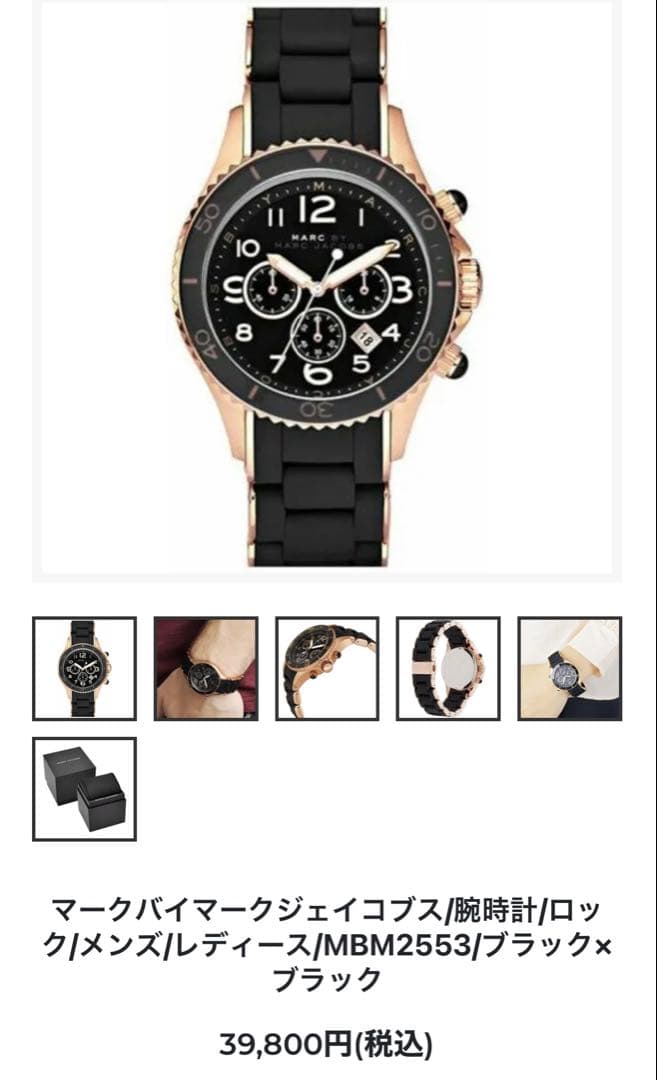
Task: Select the front-view watch thumbnail
Action: (x=85, y=669)
